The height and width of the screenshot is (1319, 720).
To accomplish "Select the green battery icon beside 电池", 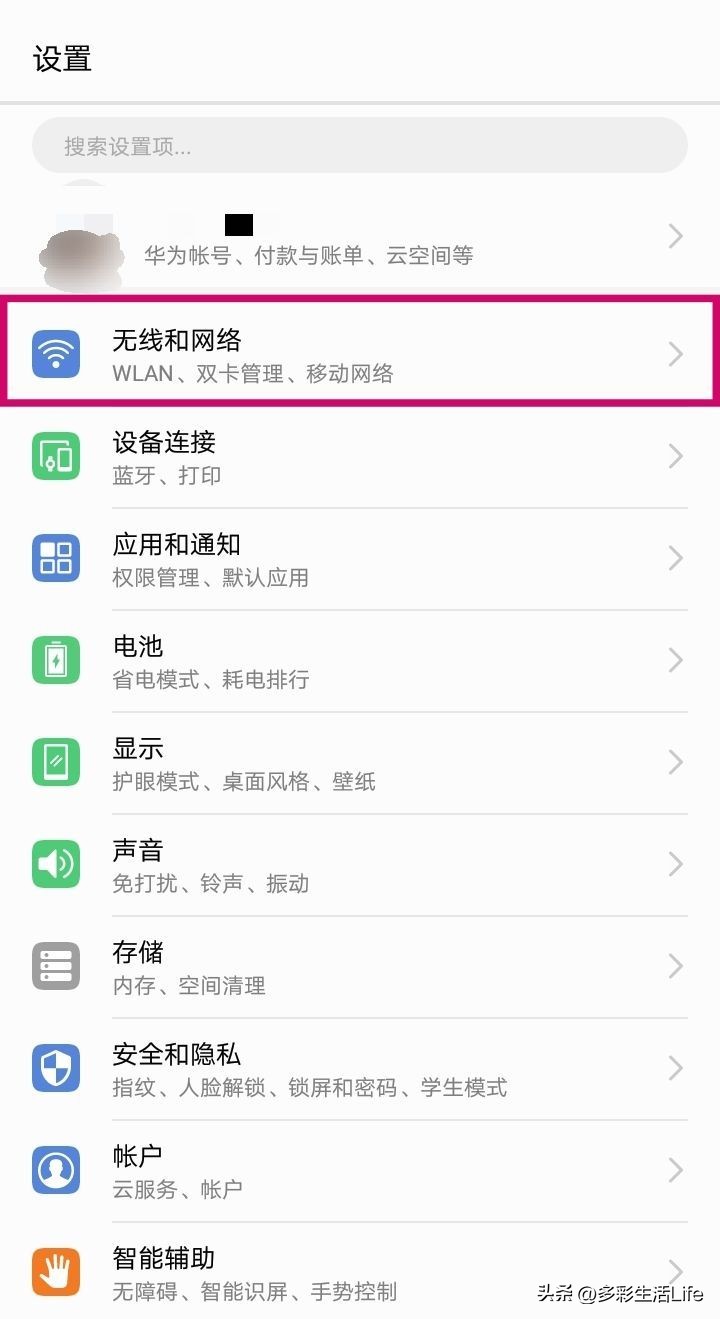I will 56,659.
